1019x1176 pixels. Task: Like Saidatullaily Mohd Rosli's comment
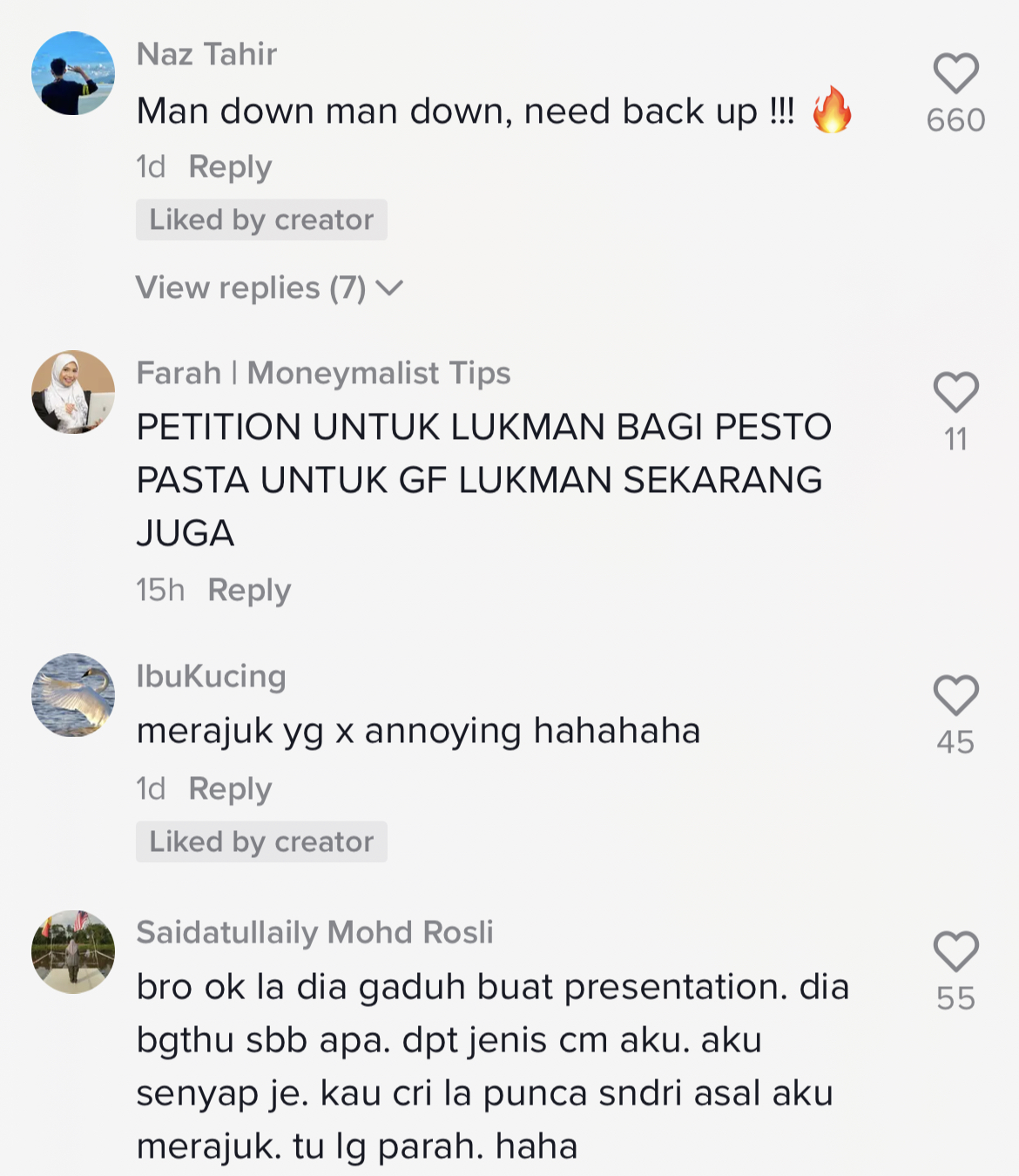(955, 951)
